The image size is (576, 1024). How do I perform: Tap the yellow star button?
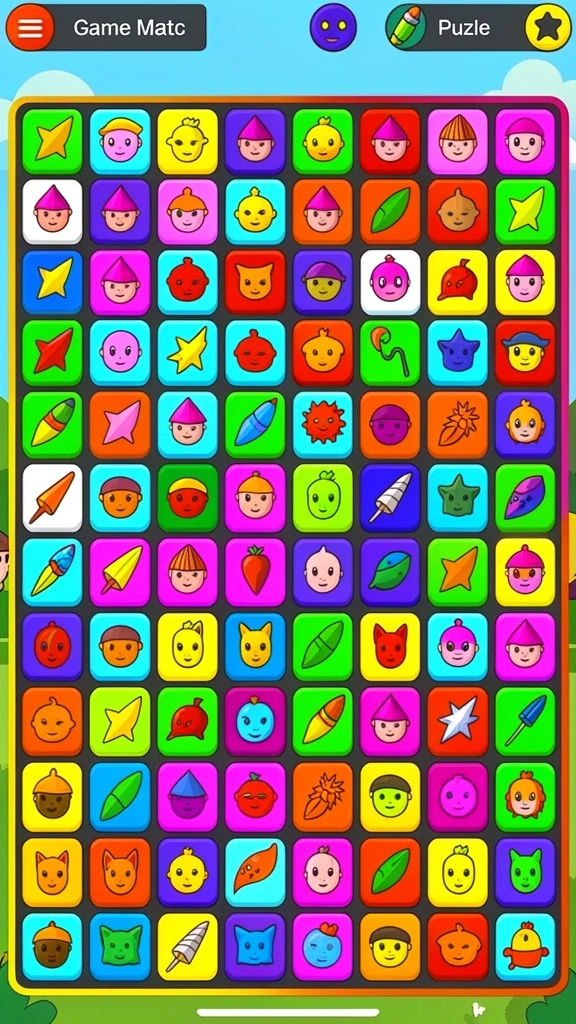coord(548,27)
